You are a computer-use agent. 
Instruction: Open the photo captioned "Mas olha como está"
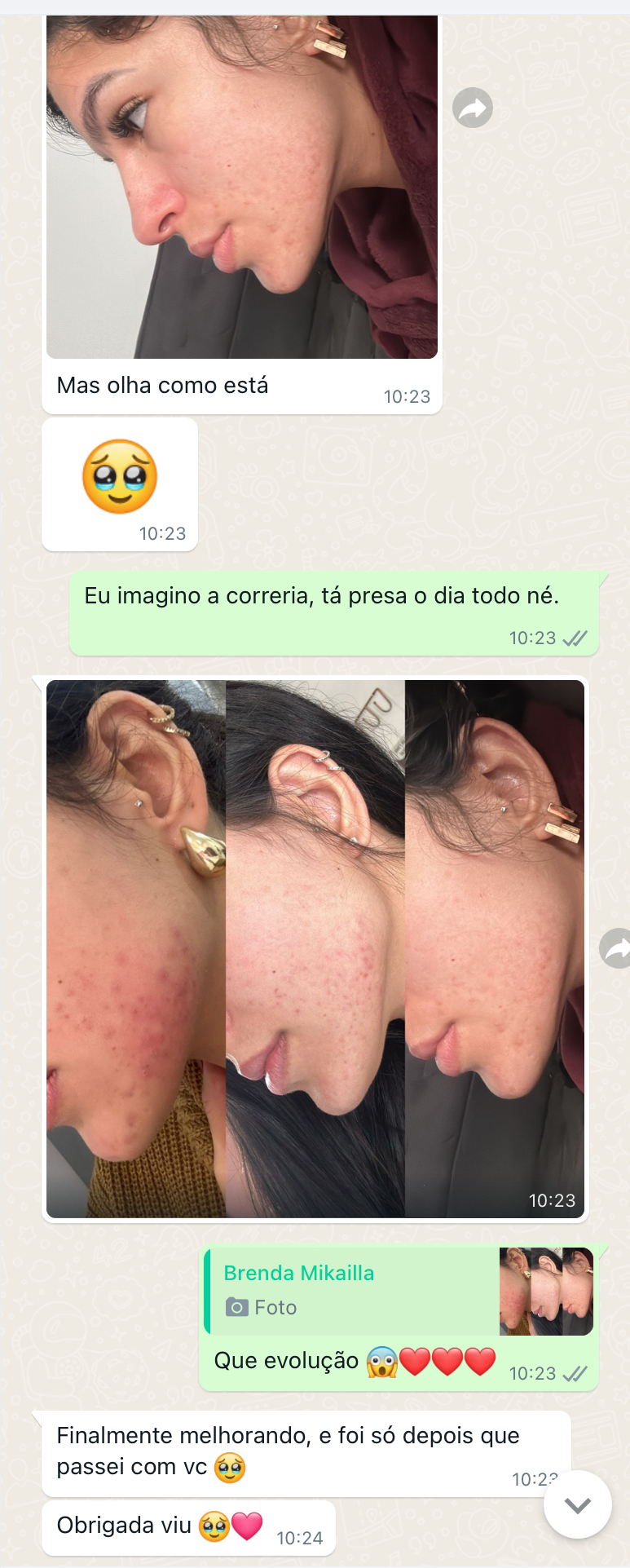(242, 187)
